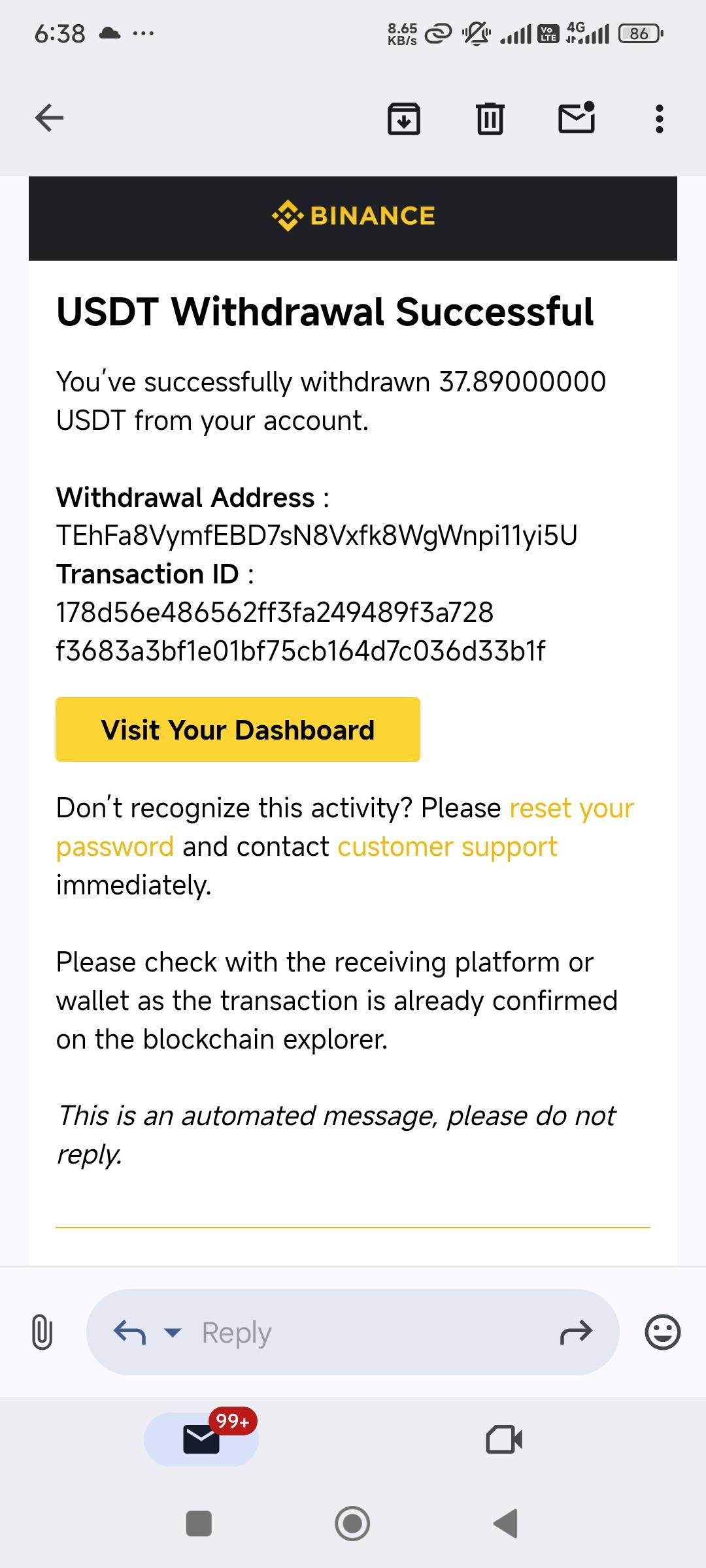This screenshot has width=706, height=1568.
Task: Delete this email
Action: (x=490, y=119)
